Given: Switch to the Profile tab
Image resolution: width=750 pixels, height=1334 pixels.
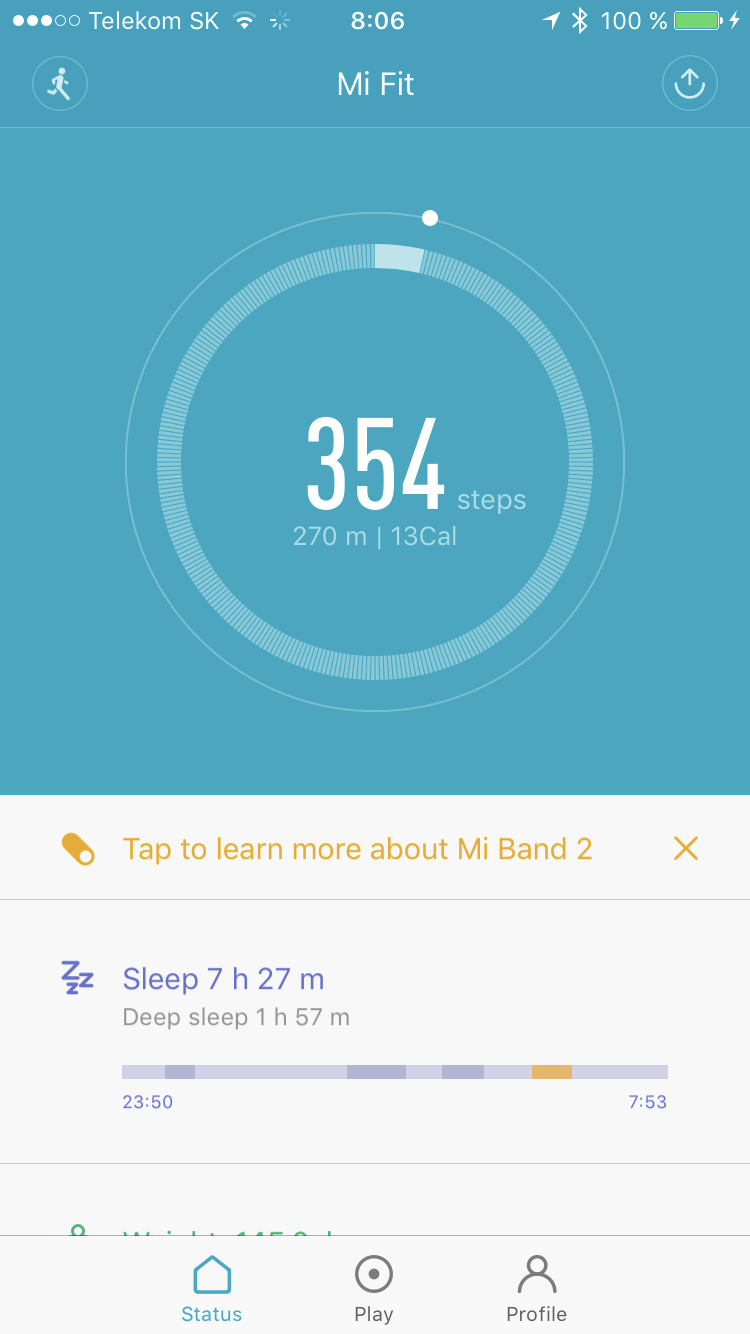Looking at the screenshot, I should [536, 1287].
